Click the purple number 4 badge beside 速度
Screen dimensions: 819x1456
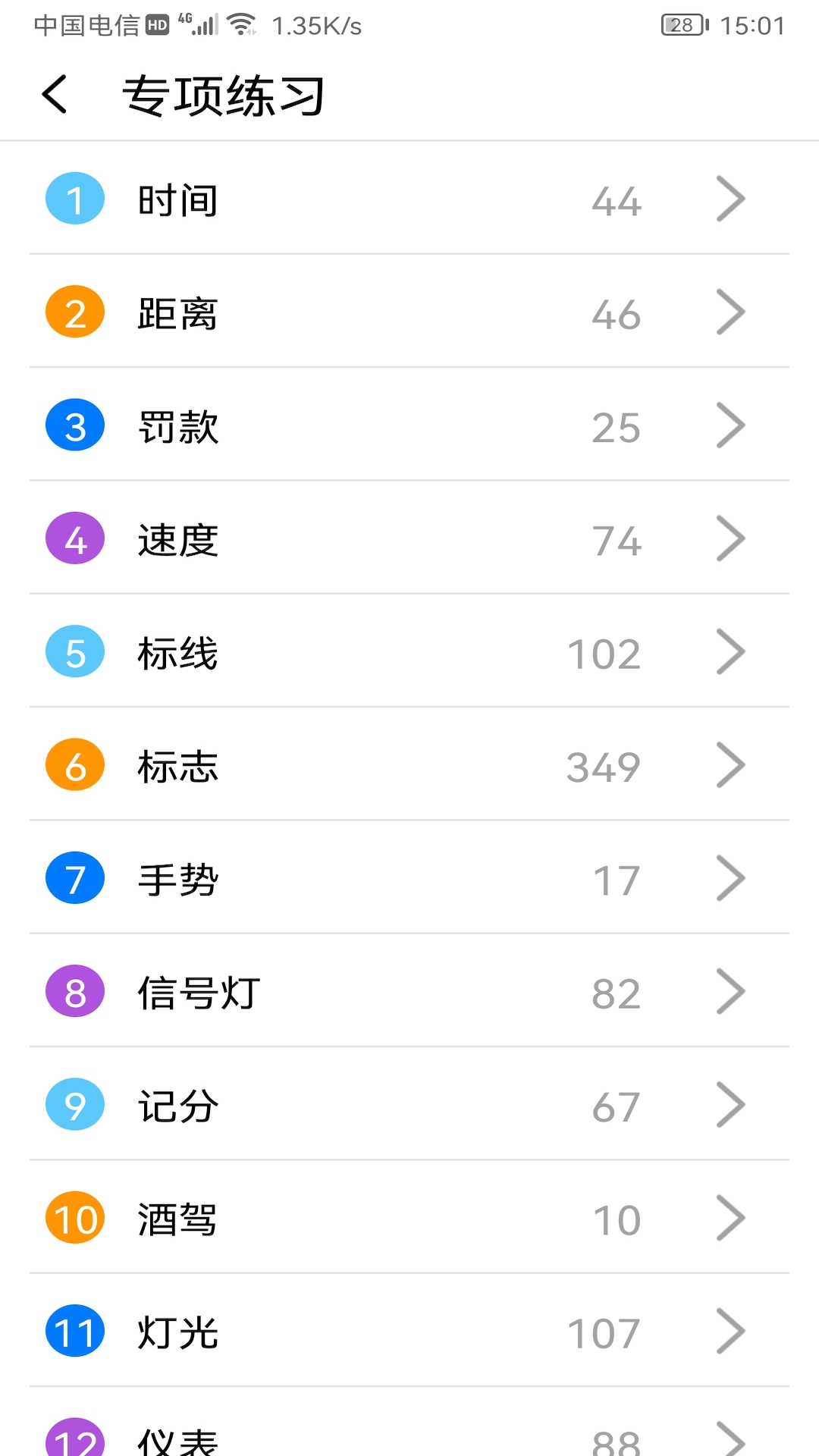(74, 539)
